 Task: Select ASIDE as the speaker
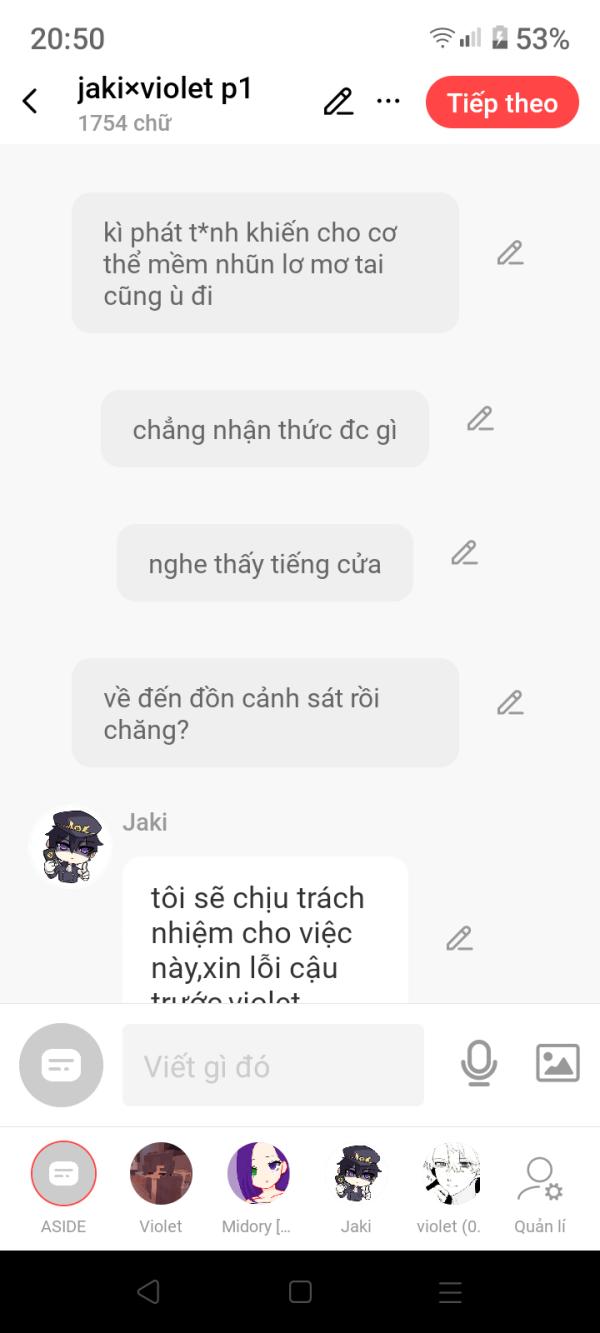64,1174
